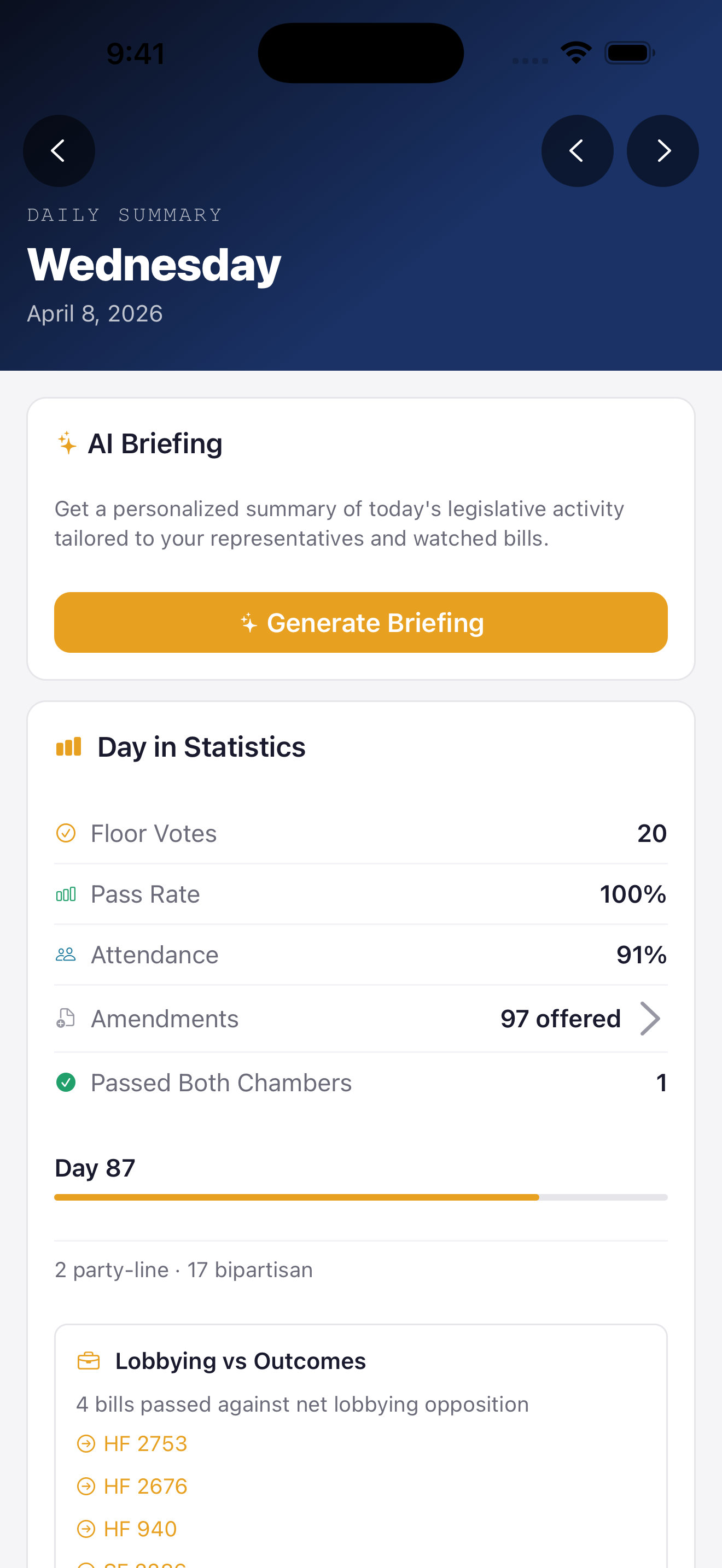722x1568 pixels.
Task: Click the Floor Votes check-circle icon
Action: pos(66,833)
